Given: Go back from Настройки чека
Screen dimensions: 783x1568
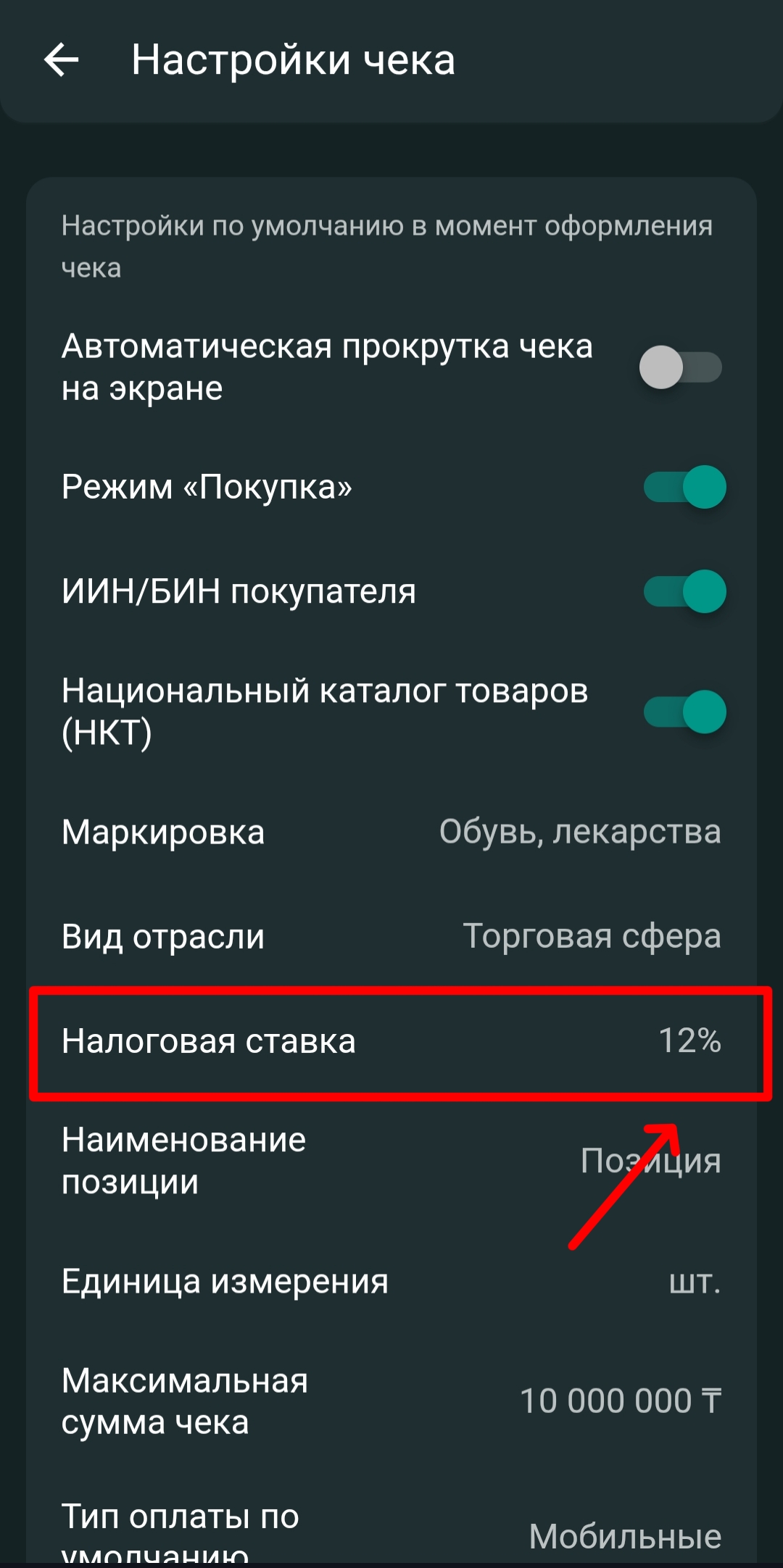Looking at the screenshot, I should [62, 59].
